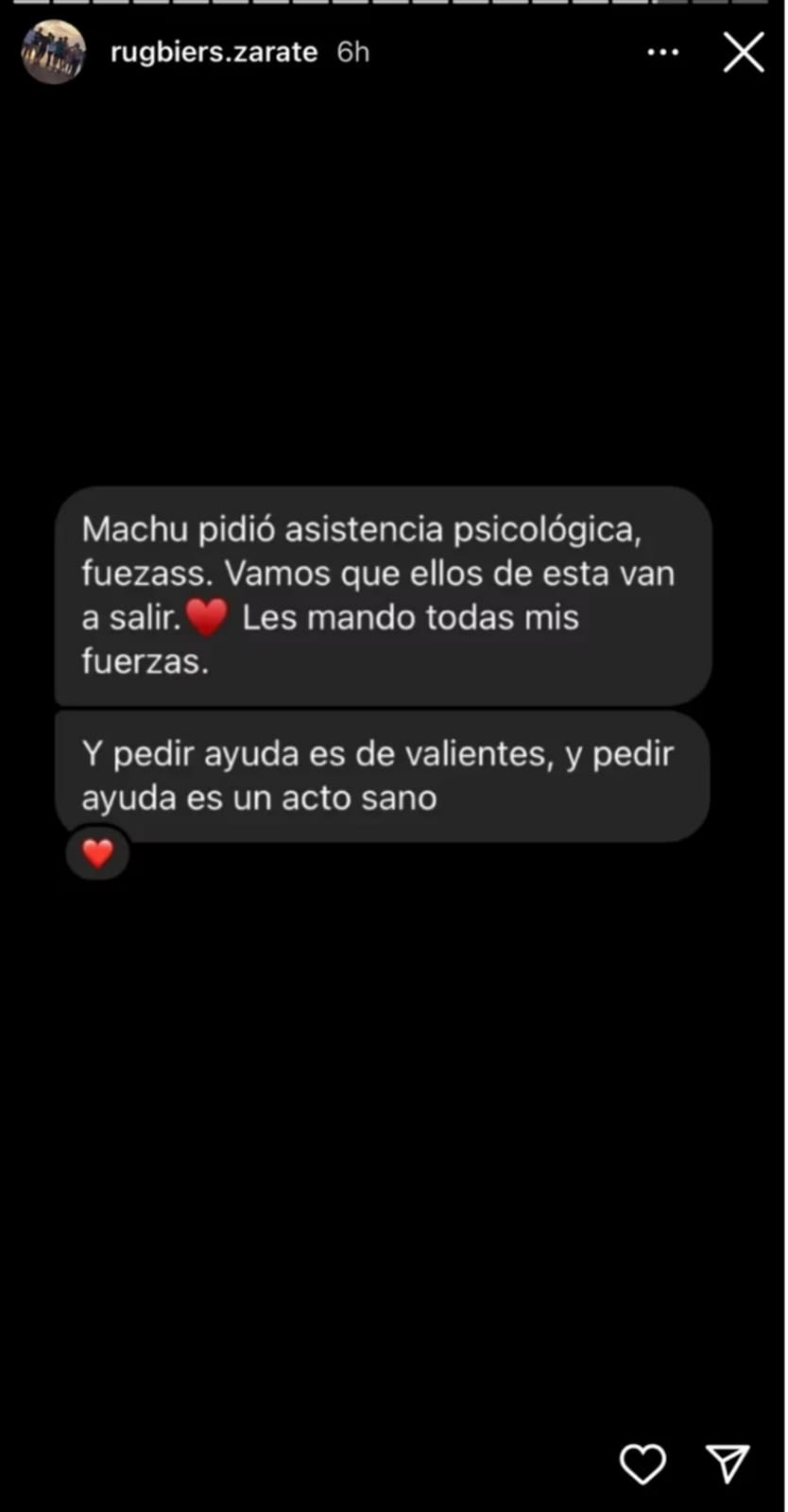Viewport: 788px width, 1512px height.
Task: Share this story via paper plane
Action: [x=728, y=1463]
